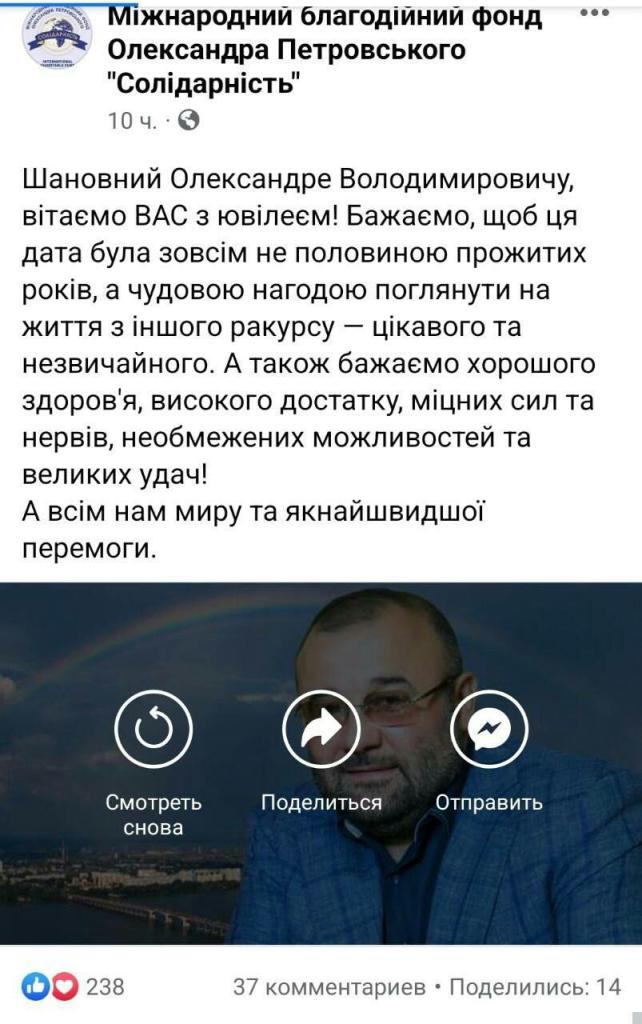Share the video via Поделиться
Image resolution: width=642 pixels, height=1024 pixels.
[x=321, y=732]
